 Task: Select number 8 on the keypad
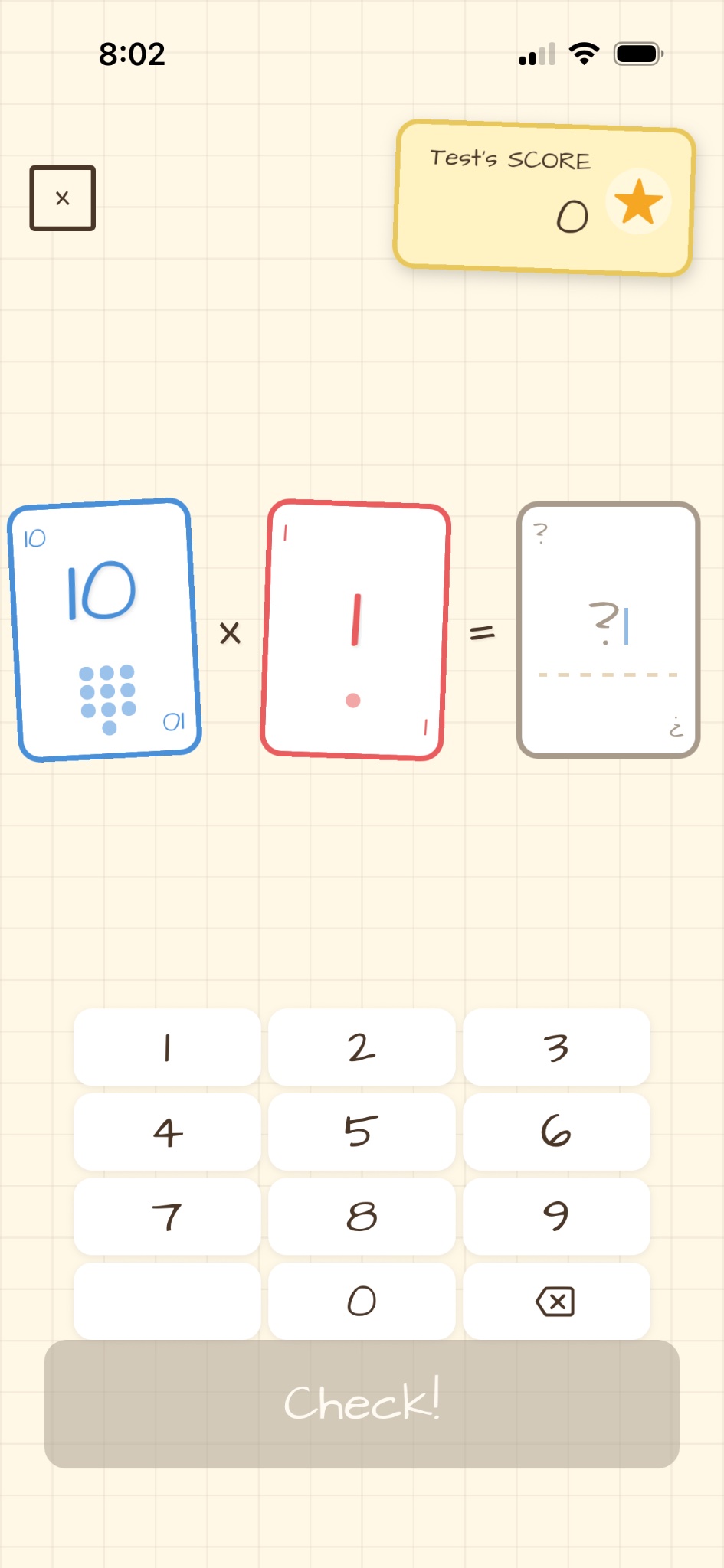362,1217
